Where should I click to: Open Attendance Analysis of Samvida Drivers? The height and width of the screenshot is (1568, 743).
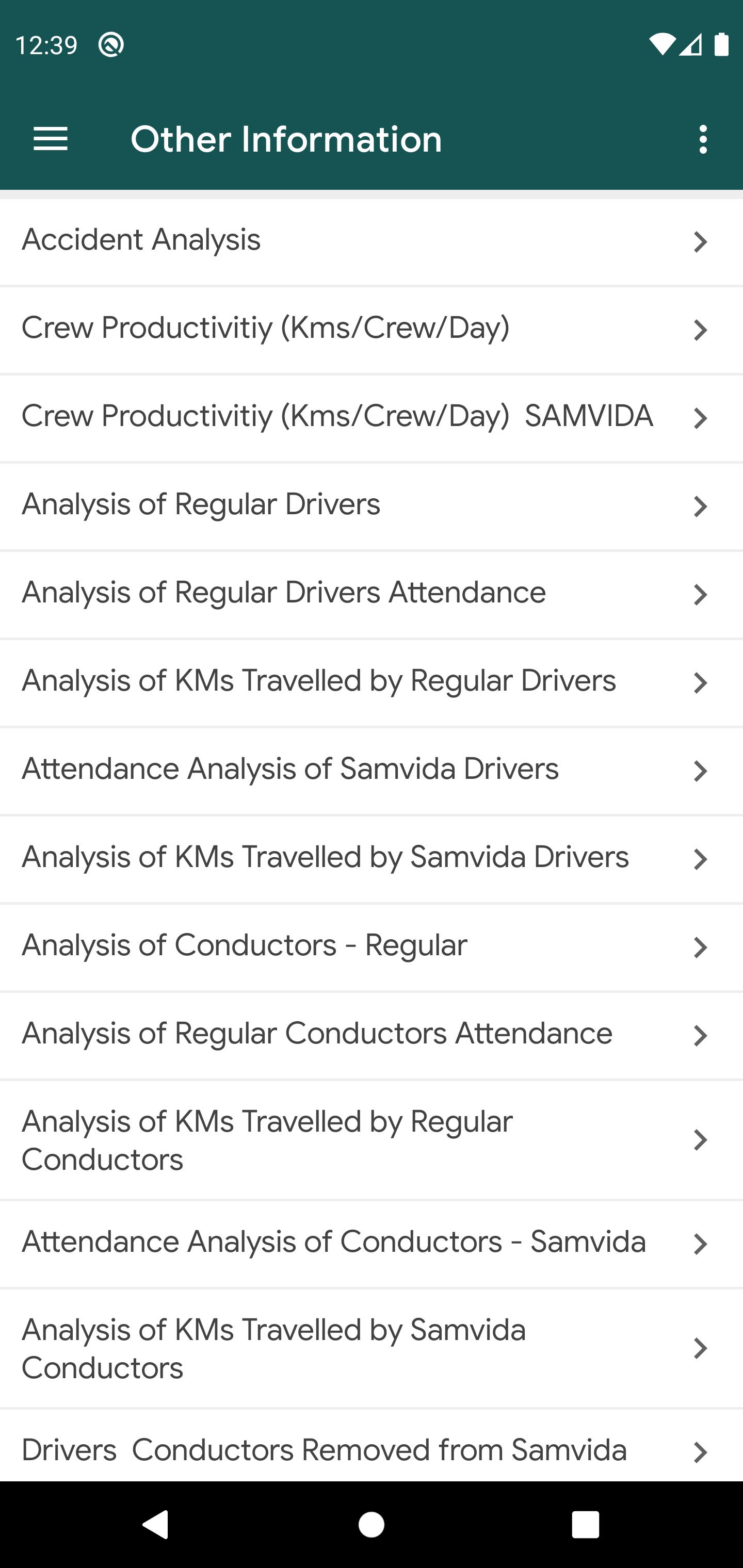[x=372, y=771]
